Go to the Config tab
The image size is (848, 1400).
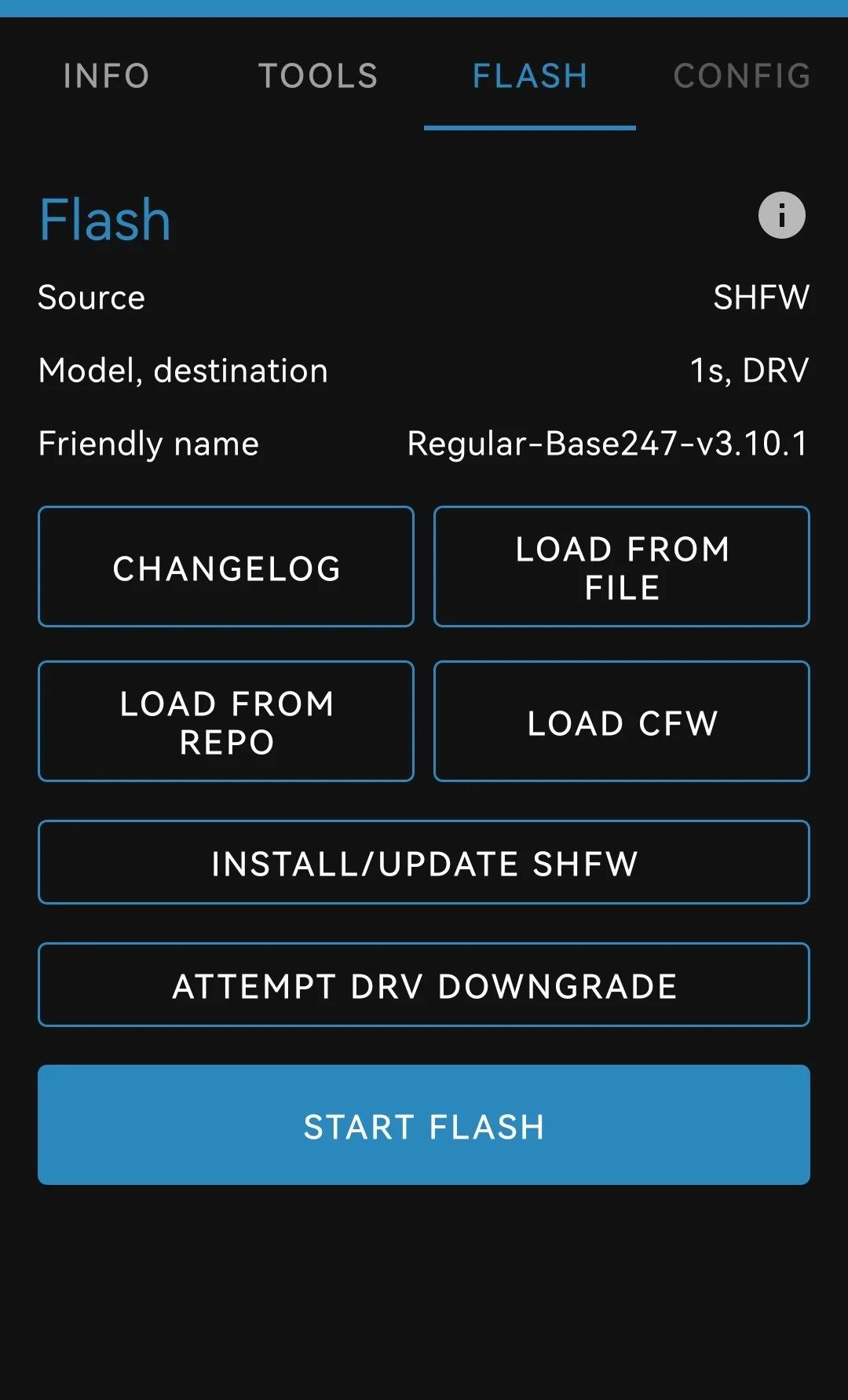click(x=742, y=76)
